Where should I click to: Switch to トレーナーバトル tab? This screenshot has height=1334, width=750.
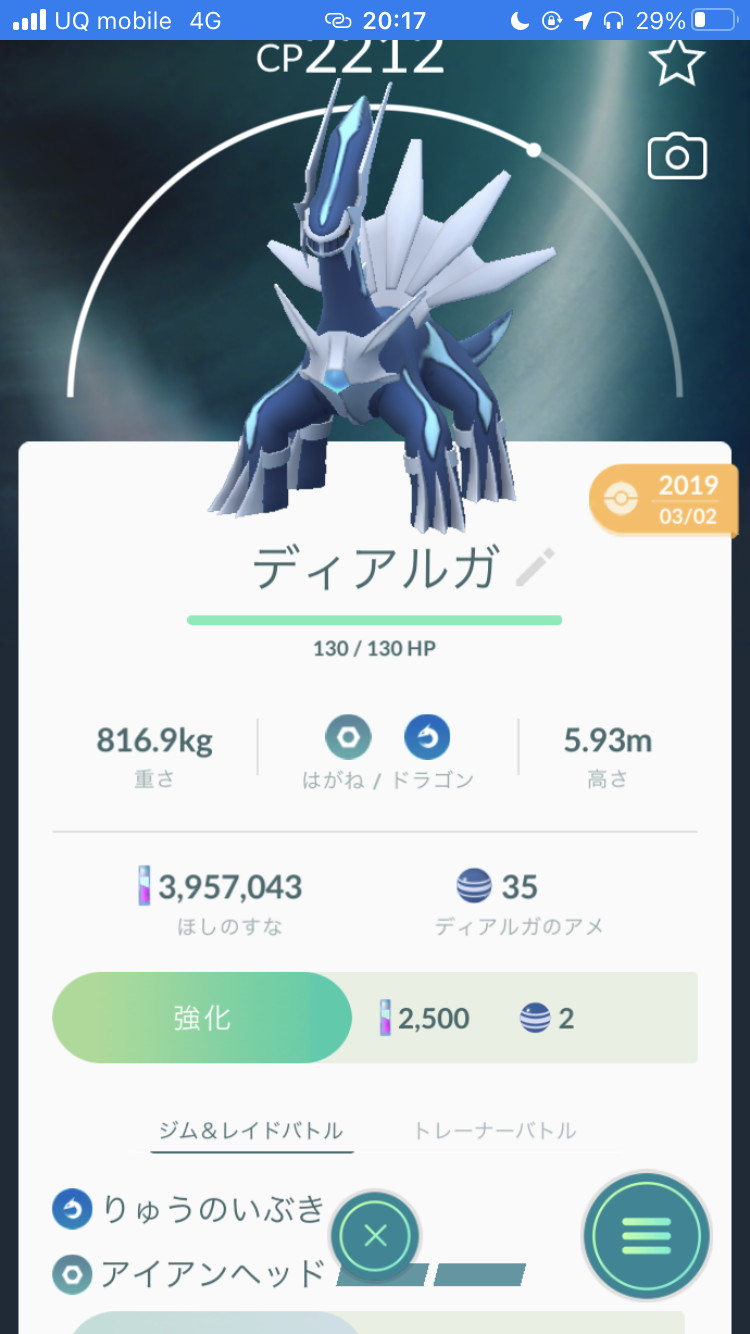pyautogui.click(x=495, y=1131)
